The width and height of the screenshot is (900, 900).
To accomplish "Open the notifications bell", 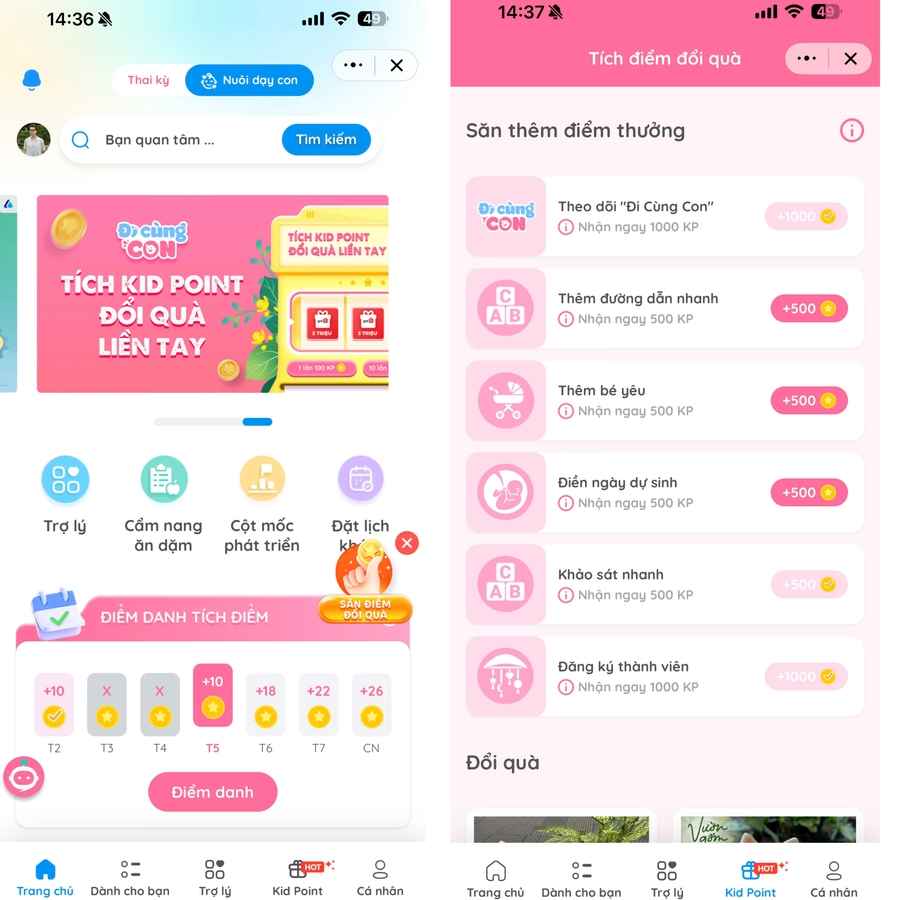I will point(32,80).
